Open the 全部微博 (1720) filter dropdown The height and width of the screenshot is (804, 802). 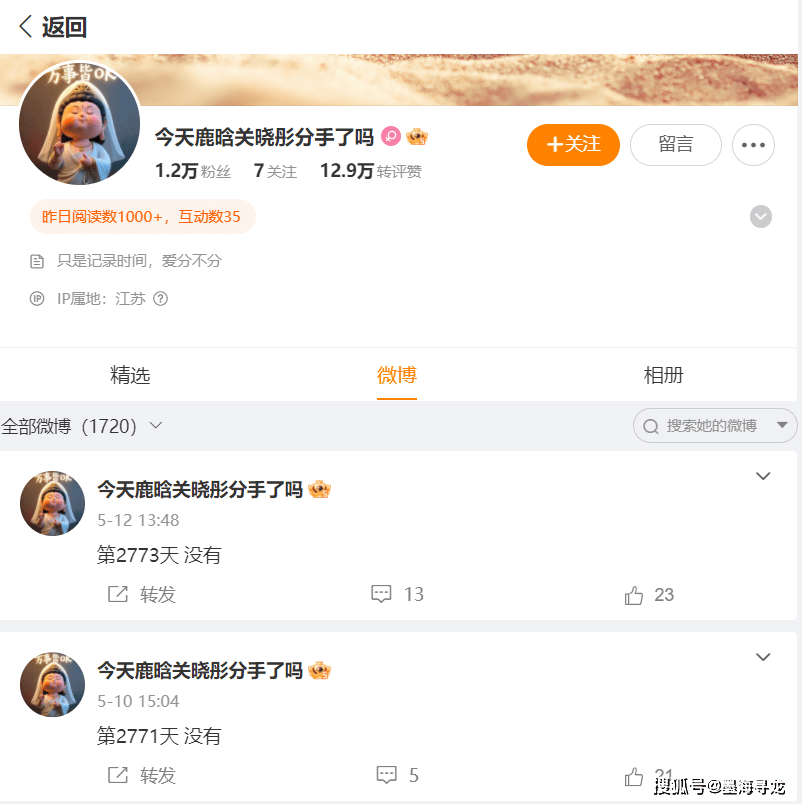(x=82, y=426)
